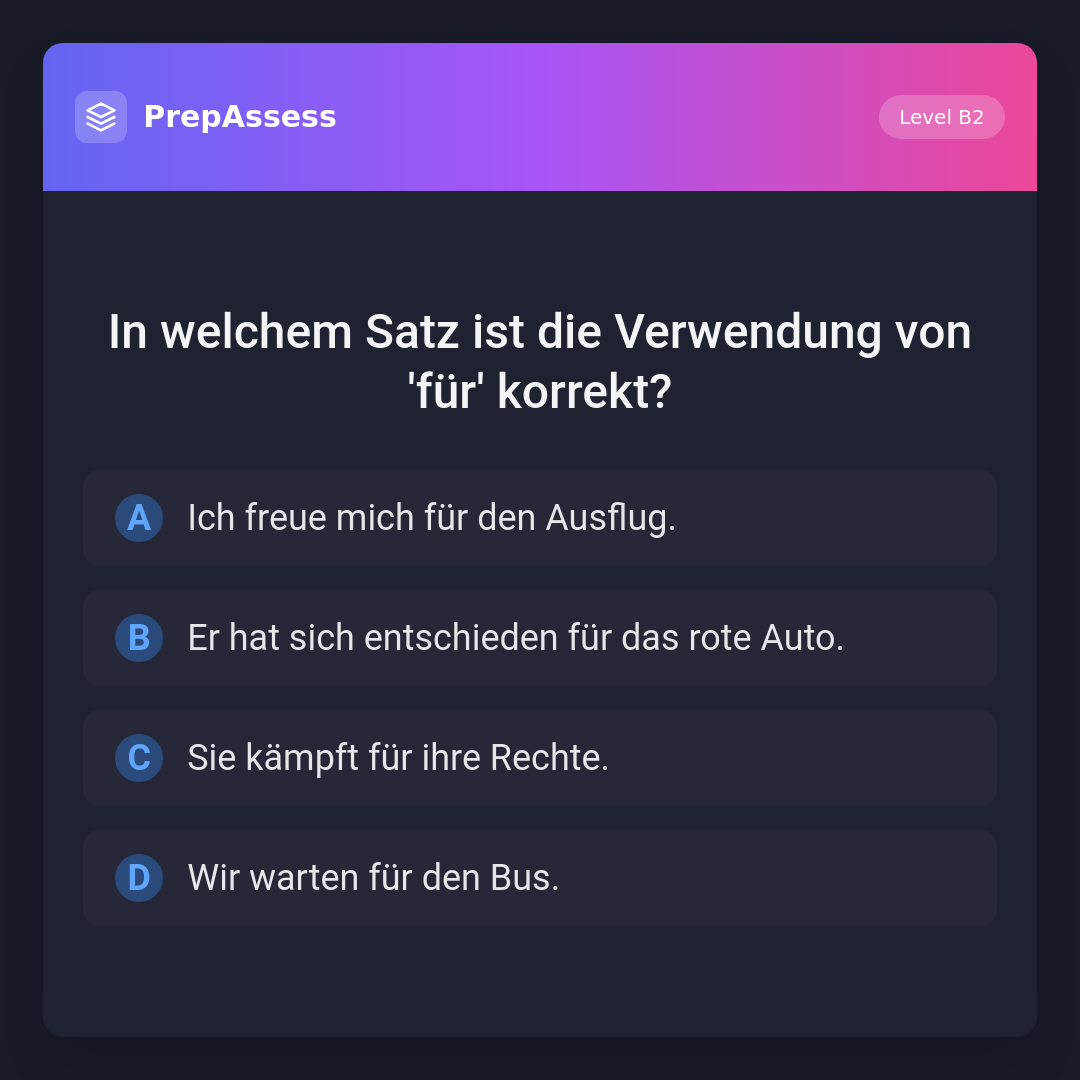This screenshot has height=1080, width=1080.
Task: Select answer A about the Ausflug
Action: click(540, 518)
